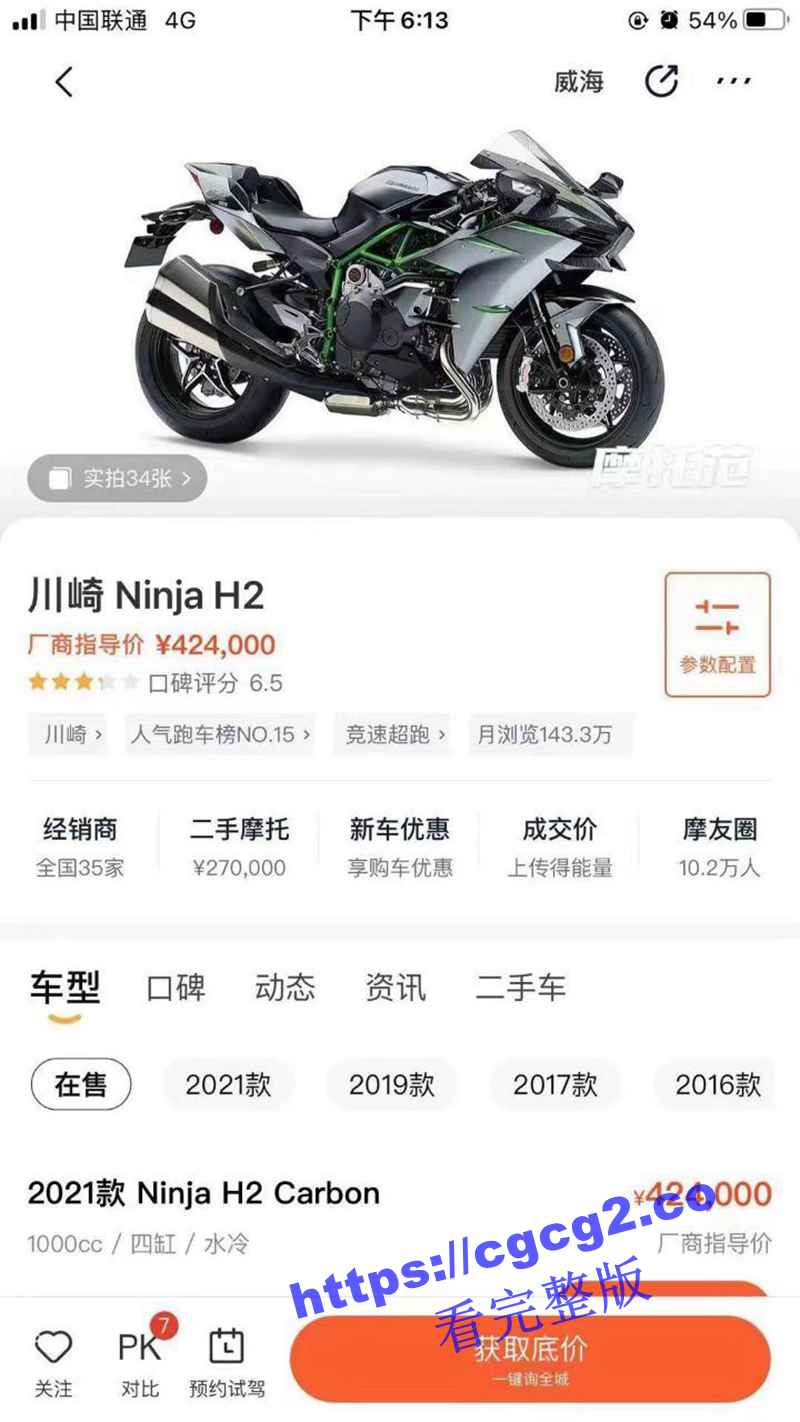Share this Ninja H2 page
800x1422 pixels.
(x=661, y=82)
